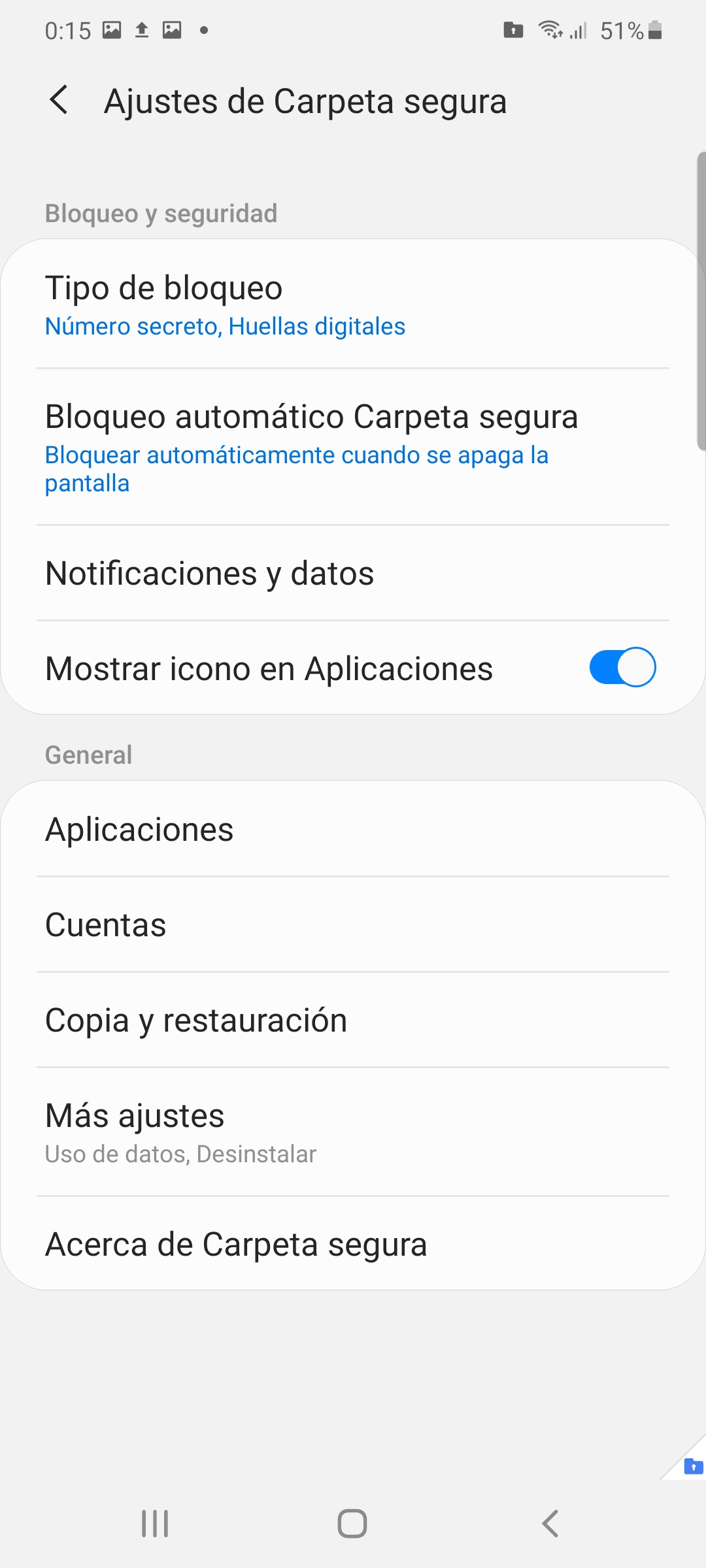The image size is (706, 1568).
Task: Go back from Ajustes de Carpeta segura
Action: (x=59, y=101)
